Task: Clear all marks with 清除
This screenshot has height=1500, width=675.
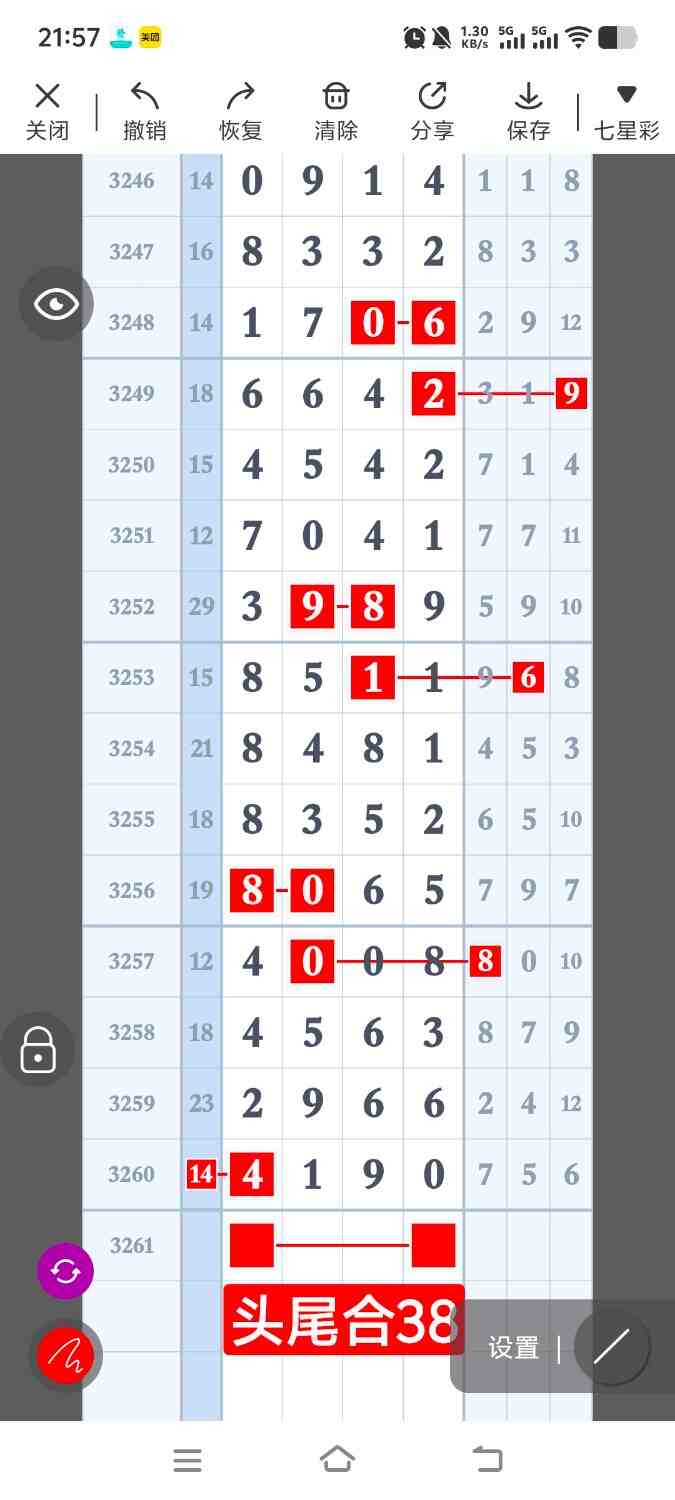Action: 336,110
